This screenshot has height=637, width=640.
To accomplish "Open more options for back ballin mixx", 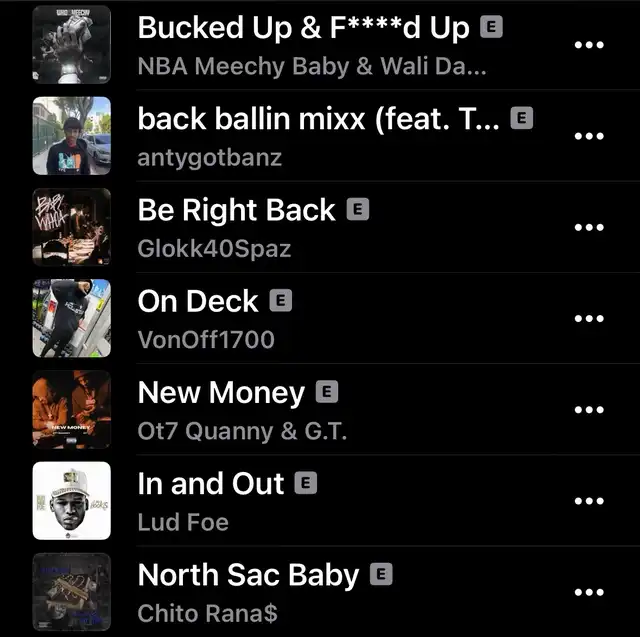I will (589, 136).
